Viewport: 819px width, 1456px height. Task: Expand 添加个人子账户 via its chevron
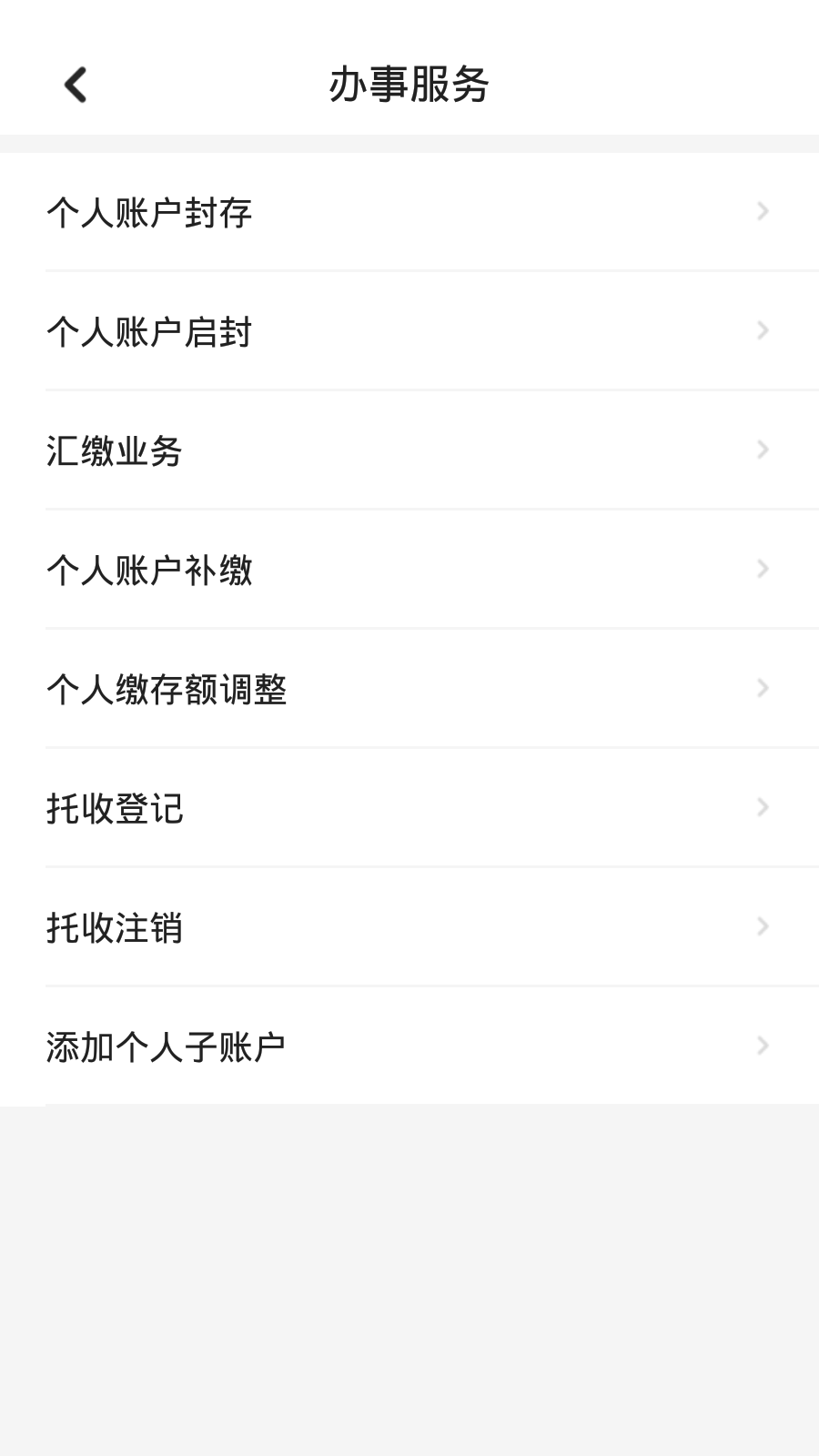click(x=763, y=1045)
